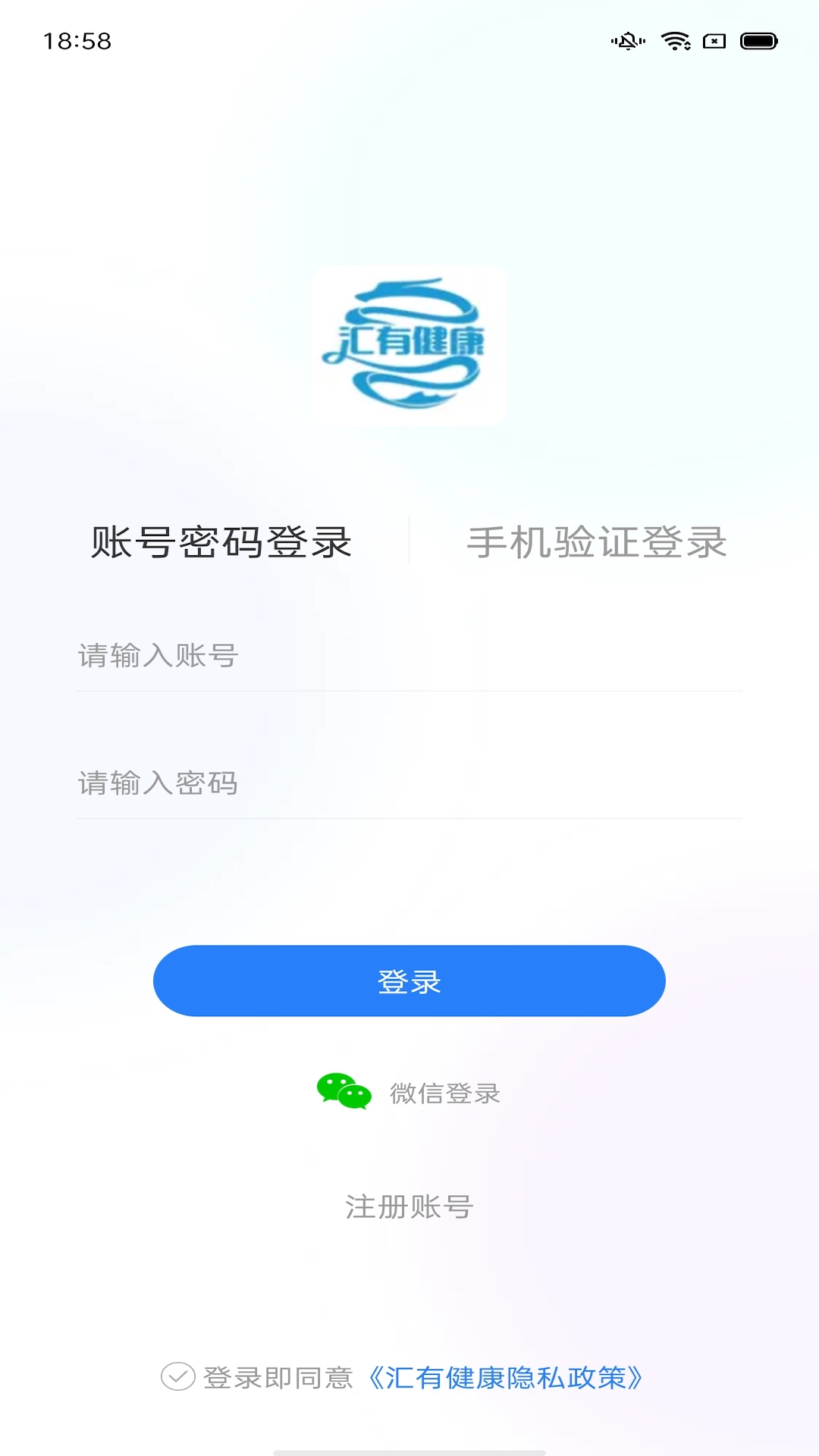The width and height of the screenshot is (819, 1456).
Task: Click the 汇有健康 app logo
Action: [x=409, y=345]
